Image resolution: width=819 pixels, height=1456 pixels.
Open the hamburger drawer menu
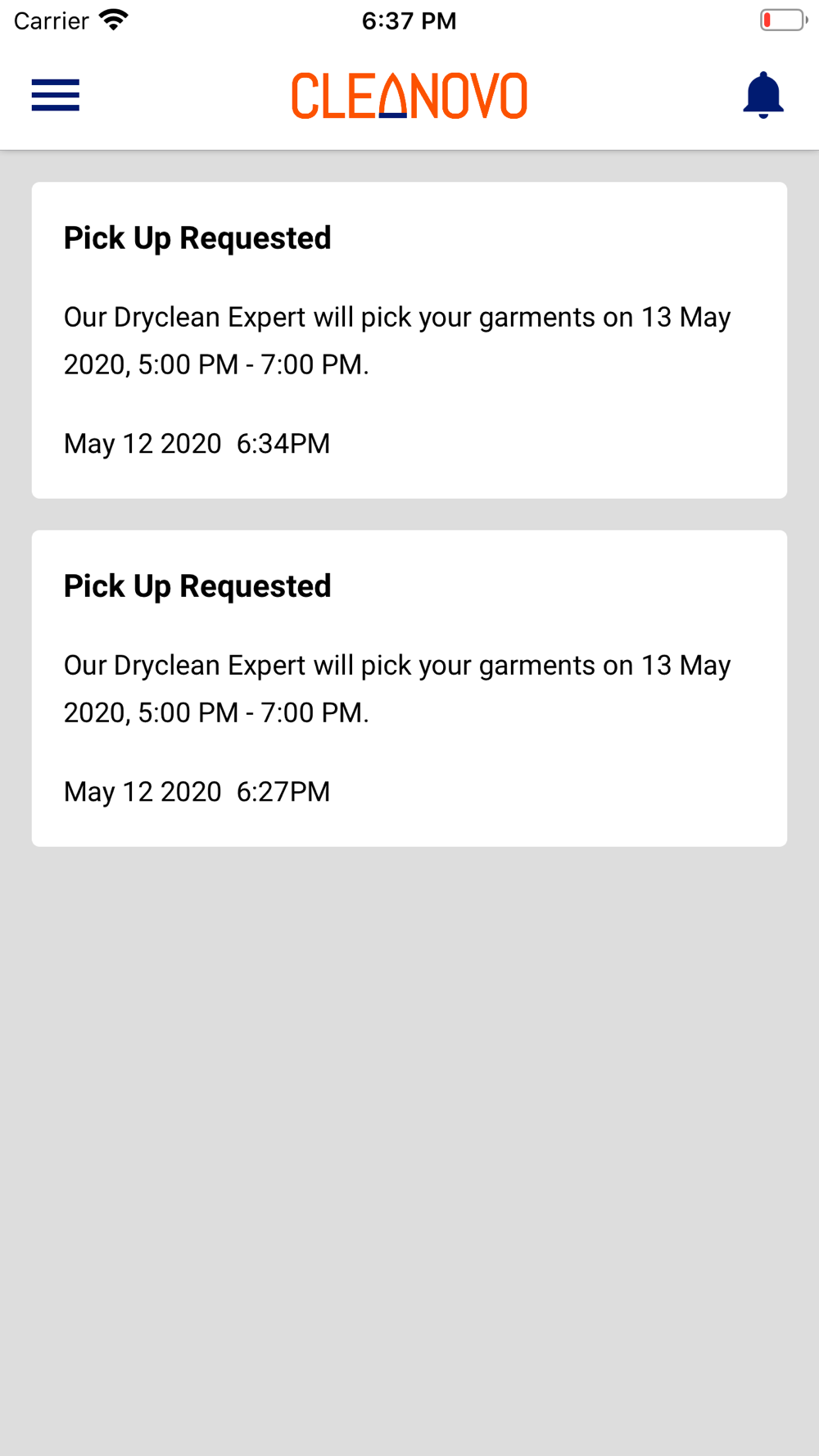pyautogui.click(x=56, y=95)
